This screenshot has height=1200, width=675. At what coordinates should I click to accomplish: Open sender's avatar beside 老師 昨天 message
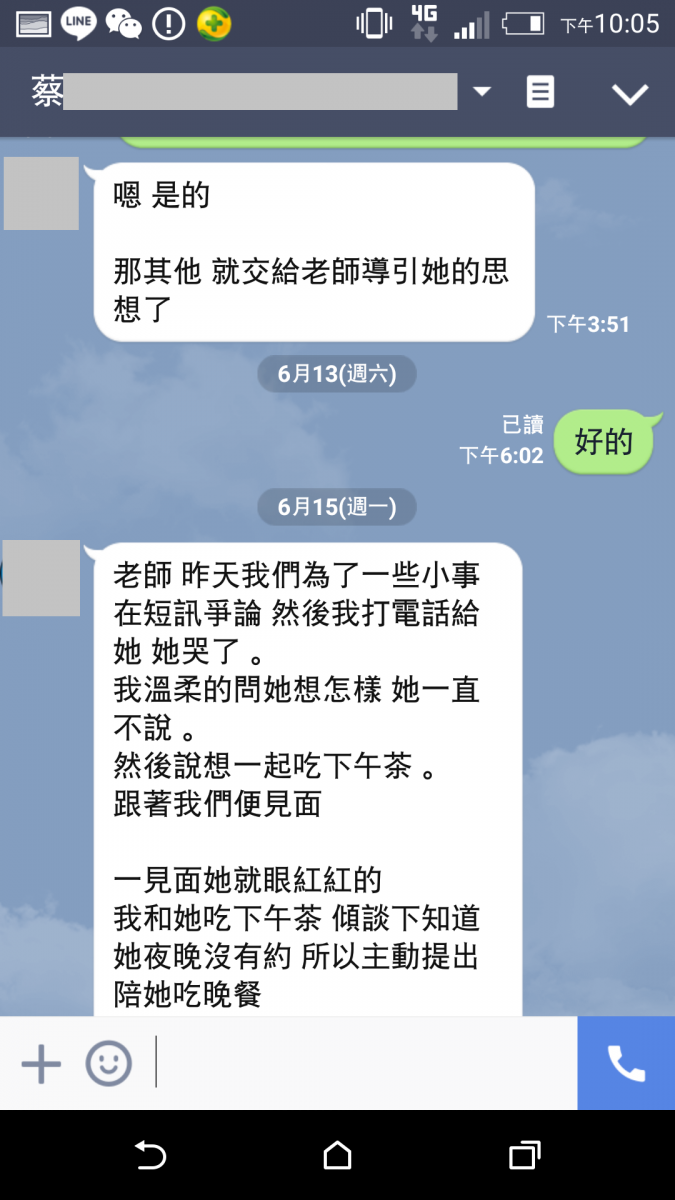pos(41,578)
